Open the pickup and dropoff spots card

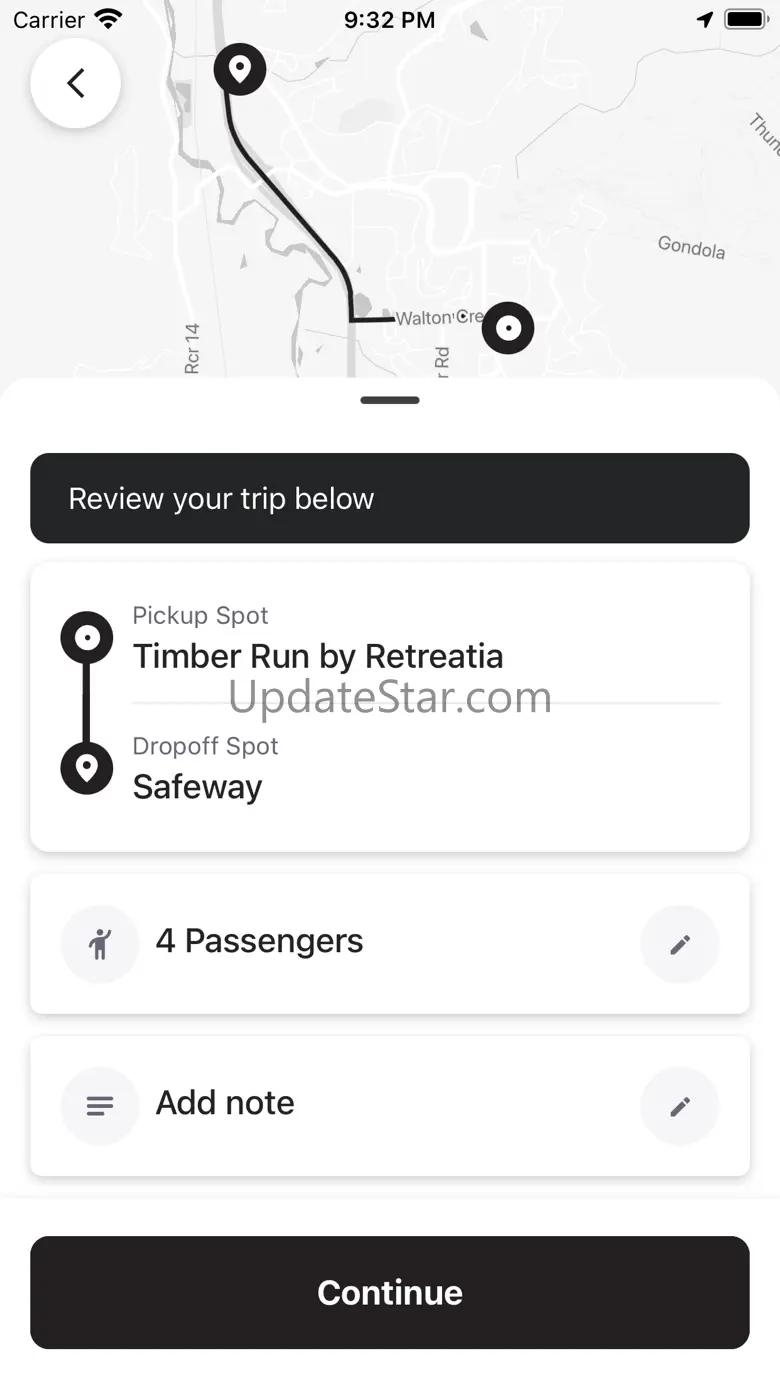point(390,708)
